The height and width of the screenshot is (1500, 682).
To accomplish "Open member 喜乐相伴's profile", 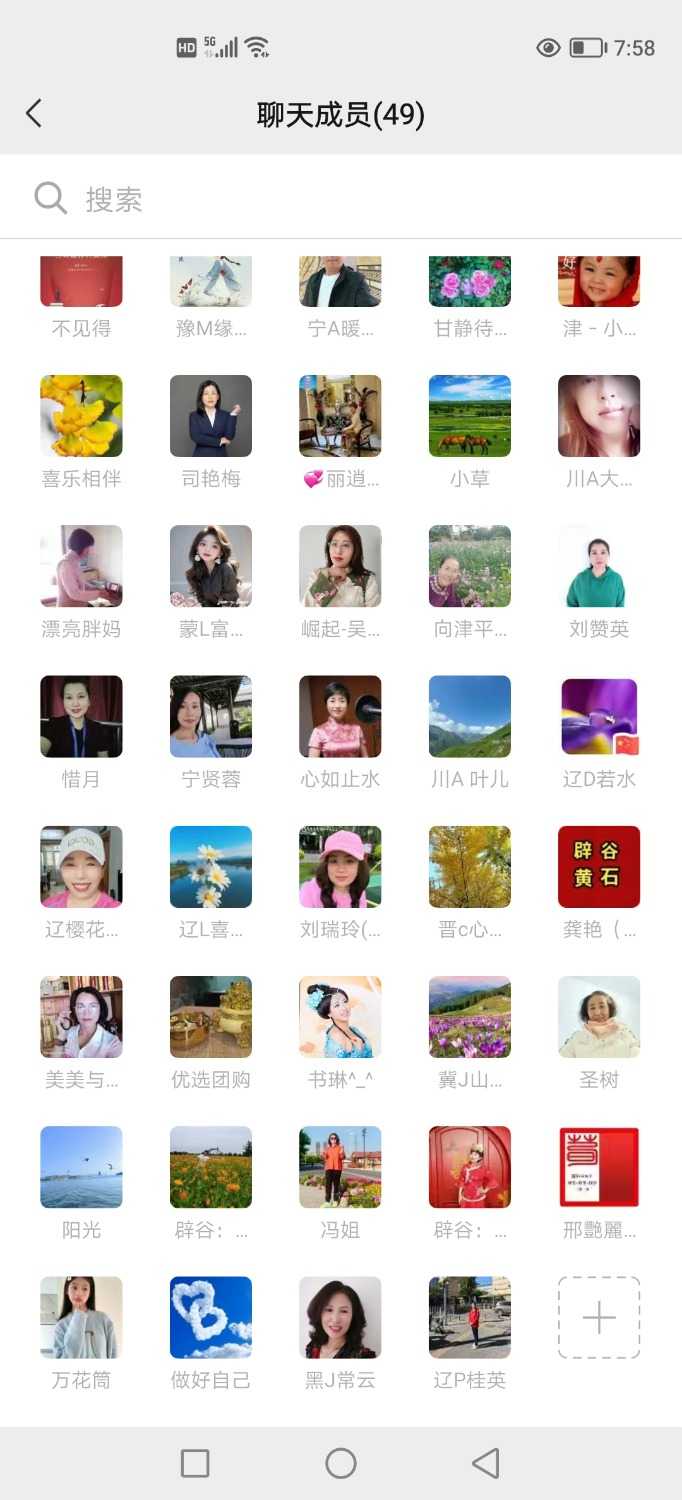I will 81,416.
